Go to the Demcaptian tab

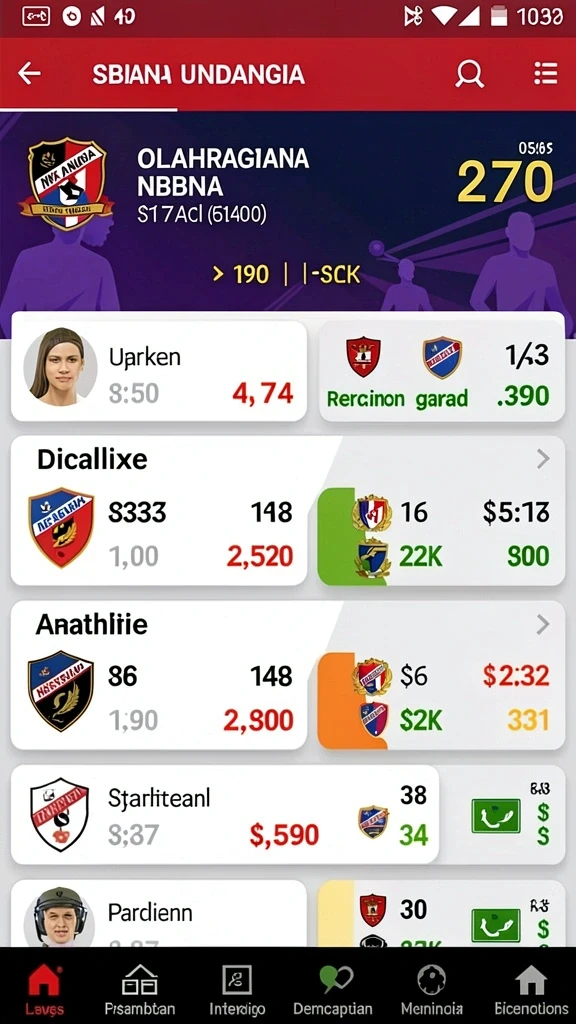point(333,987)
